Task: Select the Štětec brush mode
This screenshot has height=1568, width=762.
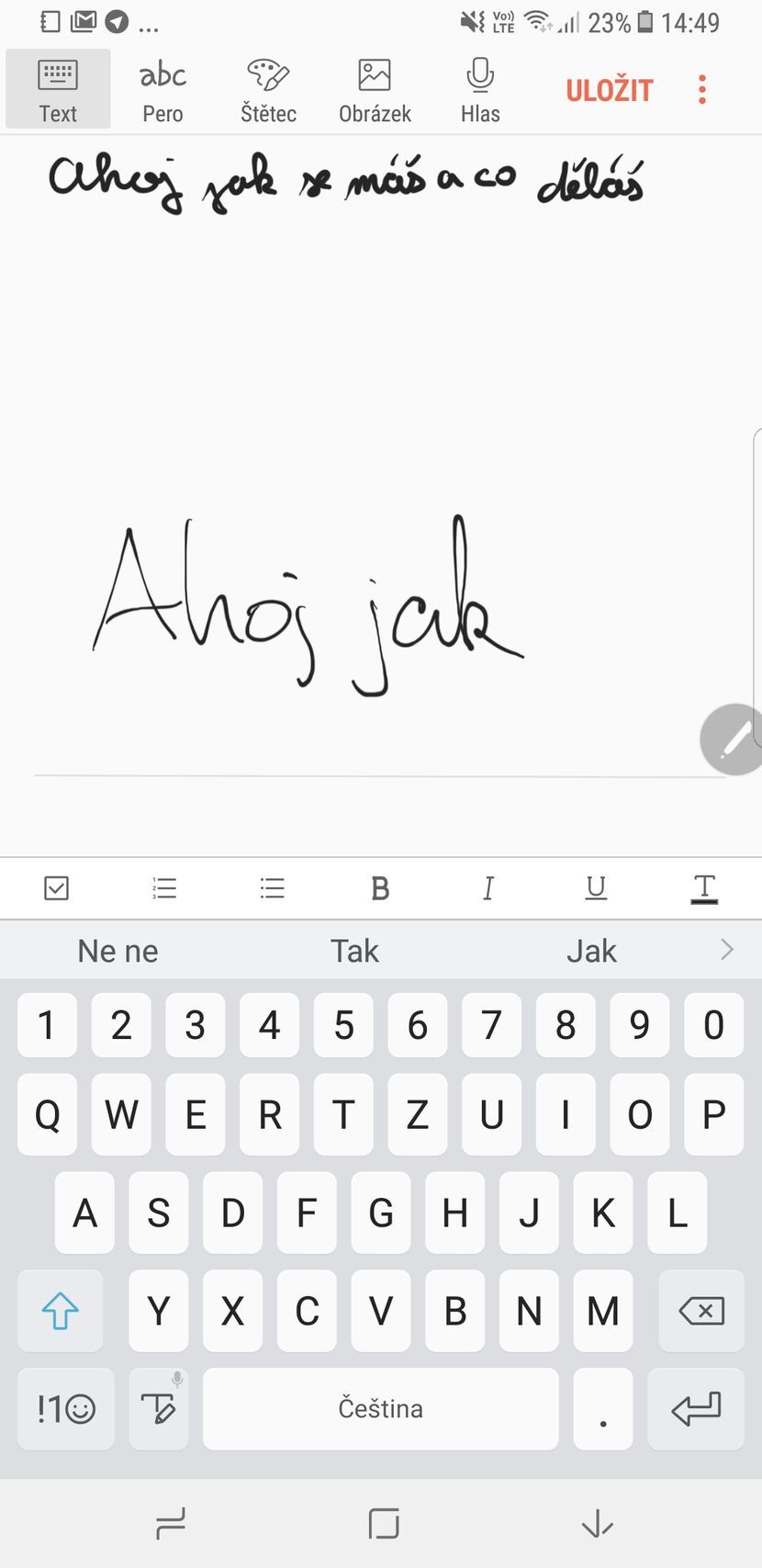Action: coord(267,88)
